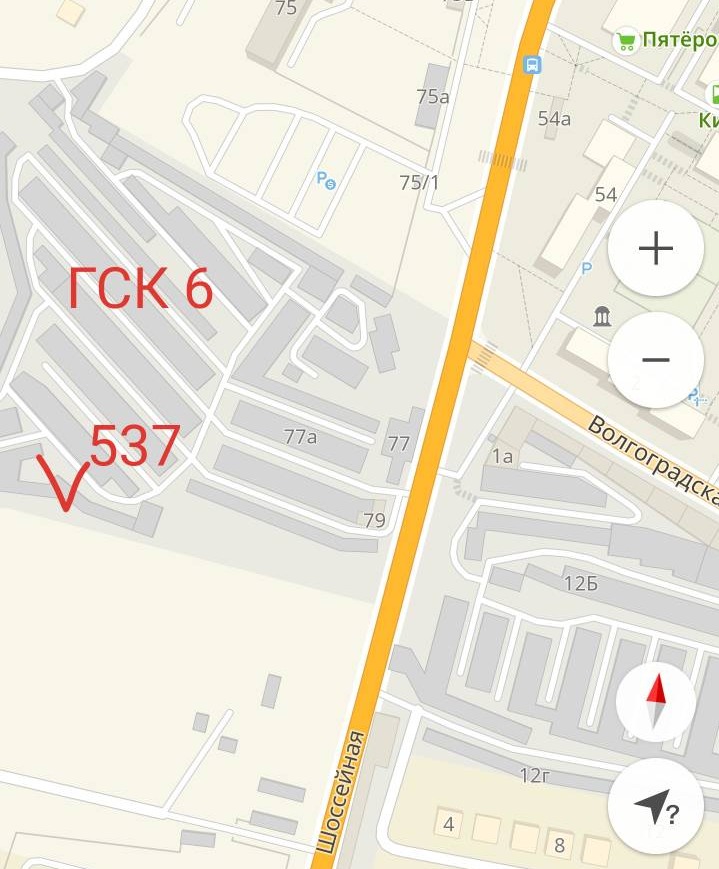This screenshot has height=869, width=719.
Task: Zoom in on the map
Action: tap(656, 248)
